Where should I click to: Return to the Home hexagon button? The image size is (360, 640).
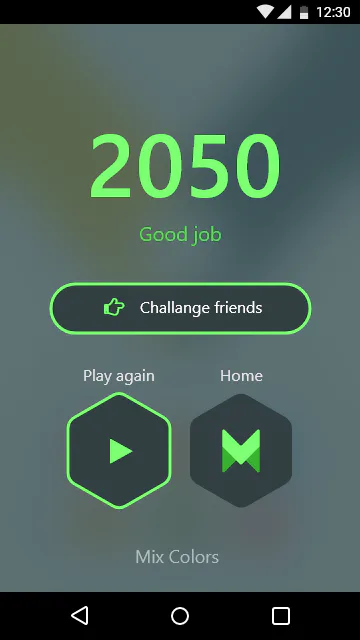[241, 451]
